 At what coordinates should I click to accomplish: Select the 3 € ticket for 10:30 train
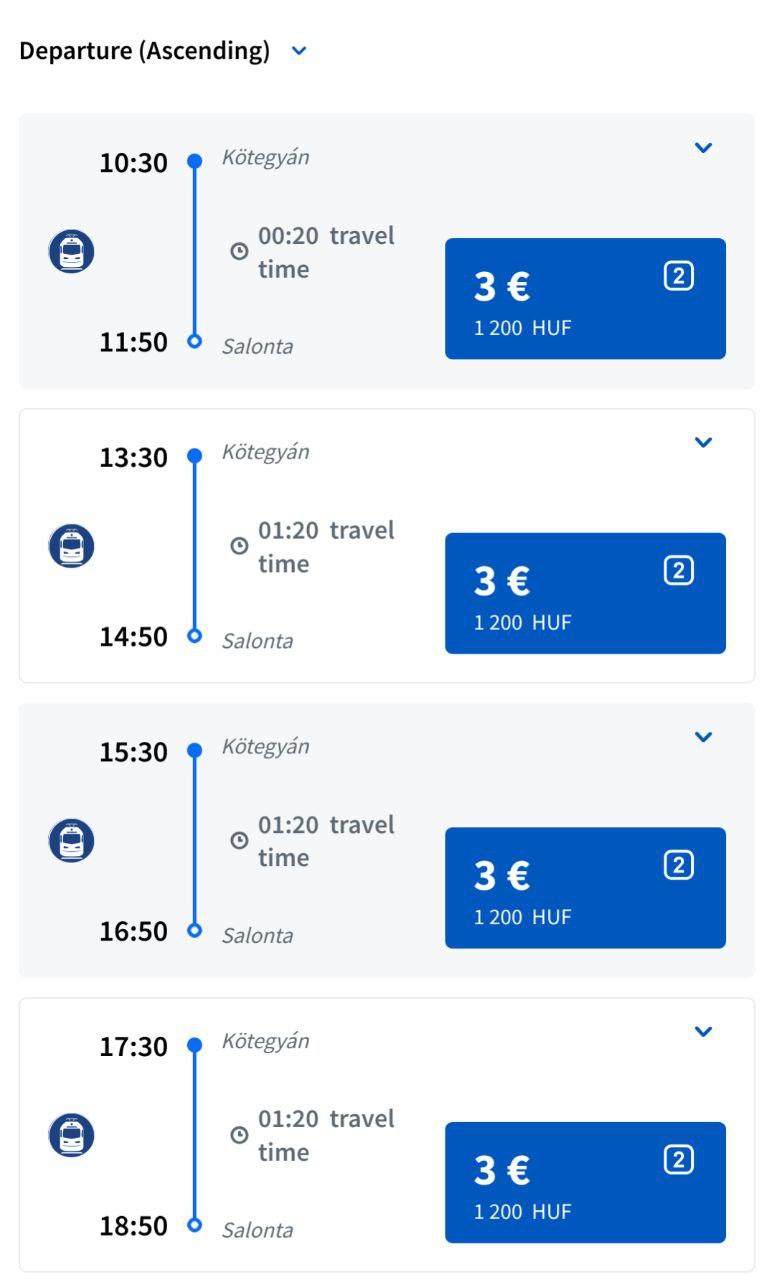tap(585, 298)
